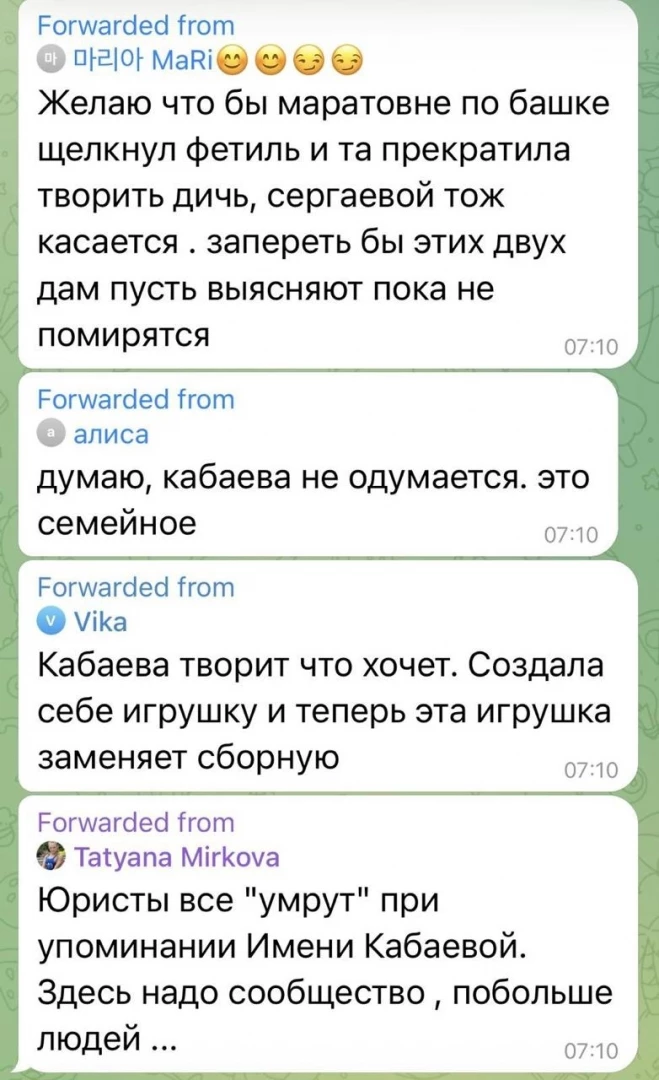Open forwarded sender Vika's profile
This screenshot has width=659, height=1080.
click(x=83, y=622)
